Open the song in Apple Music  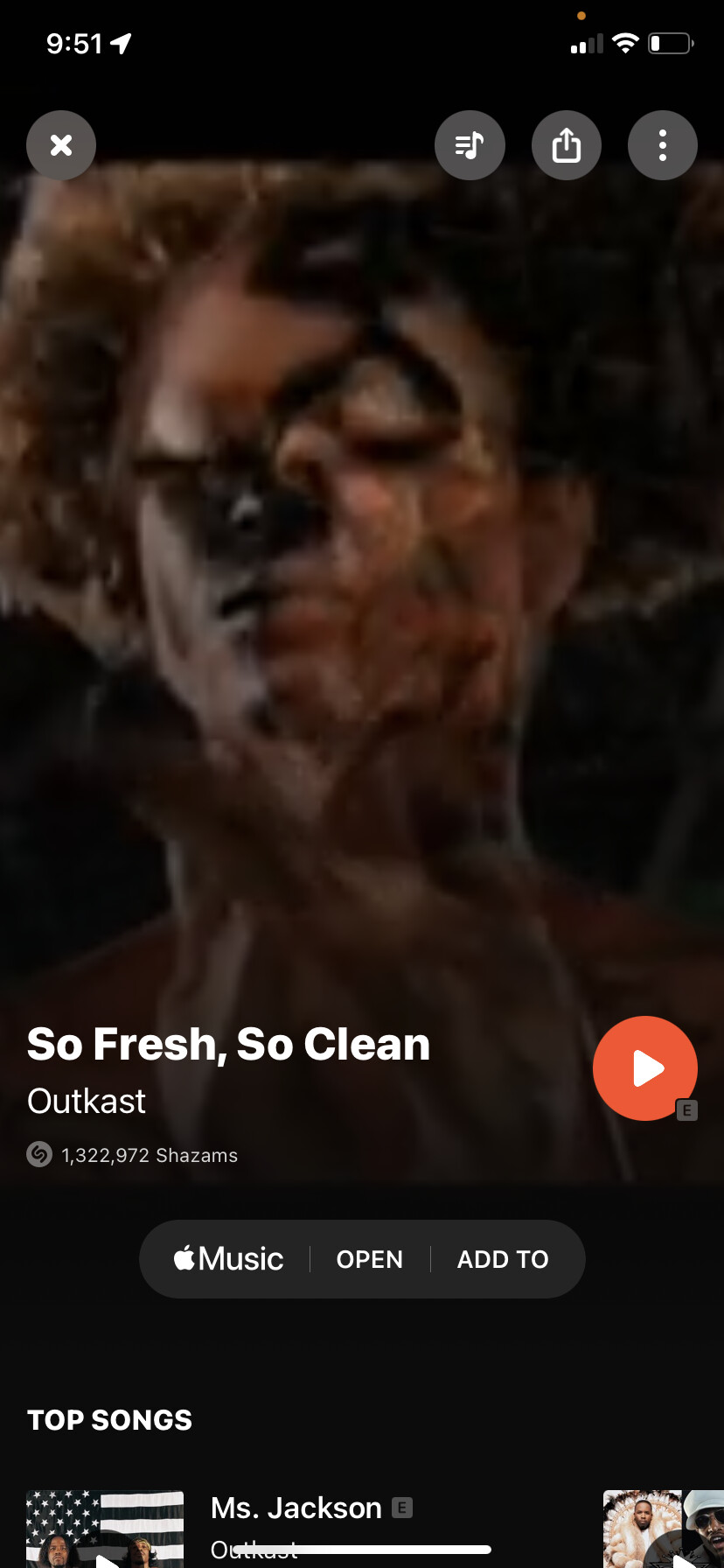pyautogui.click(x=370, y=1259)
